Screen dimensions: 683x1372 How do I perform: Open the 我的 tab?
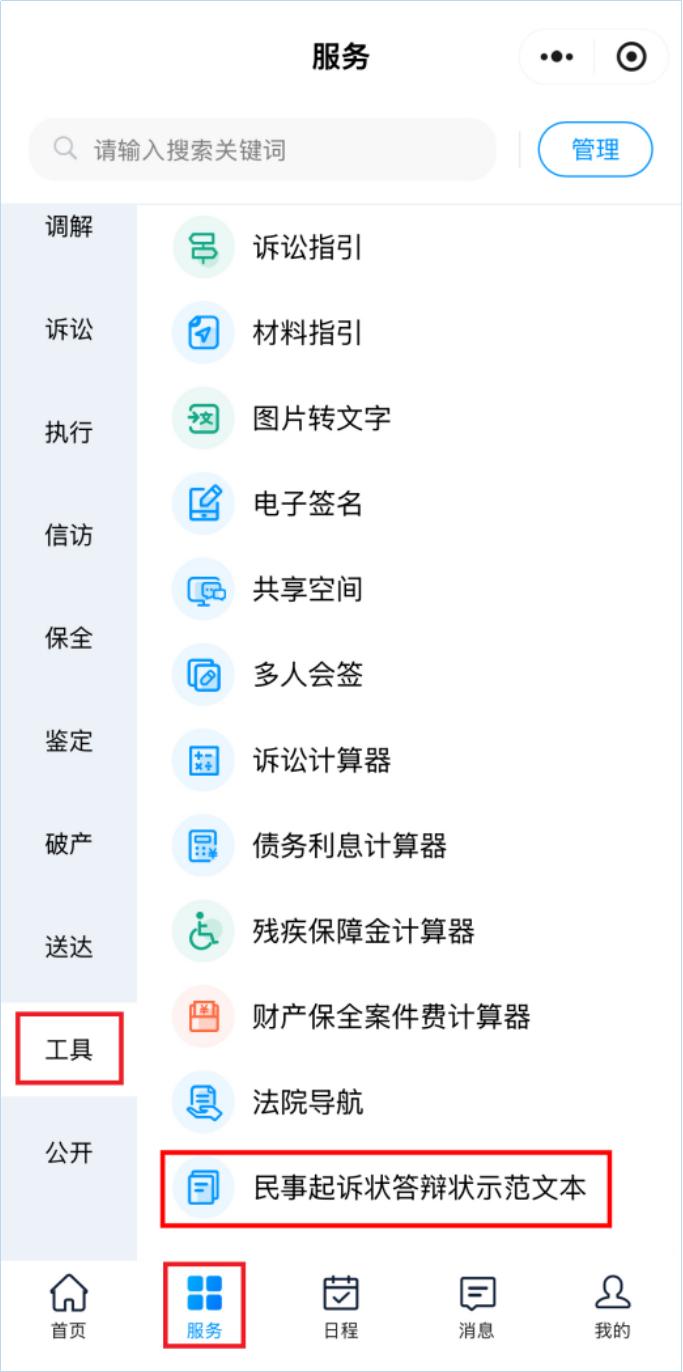coord(612,1307)
